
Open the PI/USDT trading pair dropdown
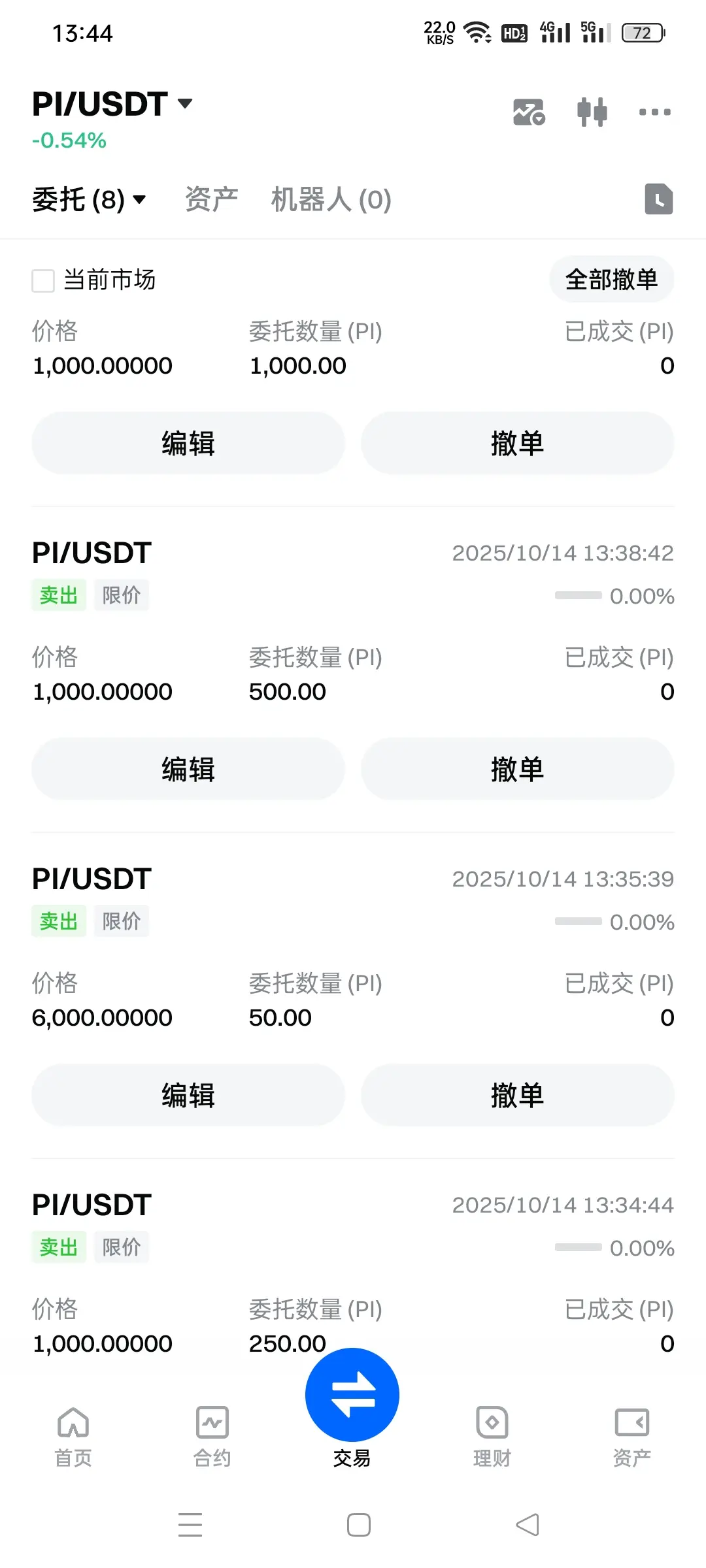point(112,105)
